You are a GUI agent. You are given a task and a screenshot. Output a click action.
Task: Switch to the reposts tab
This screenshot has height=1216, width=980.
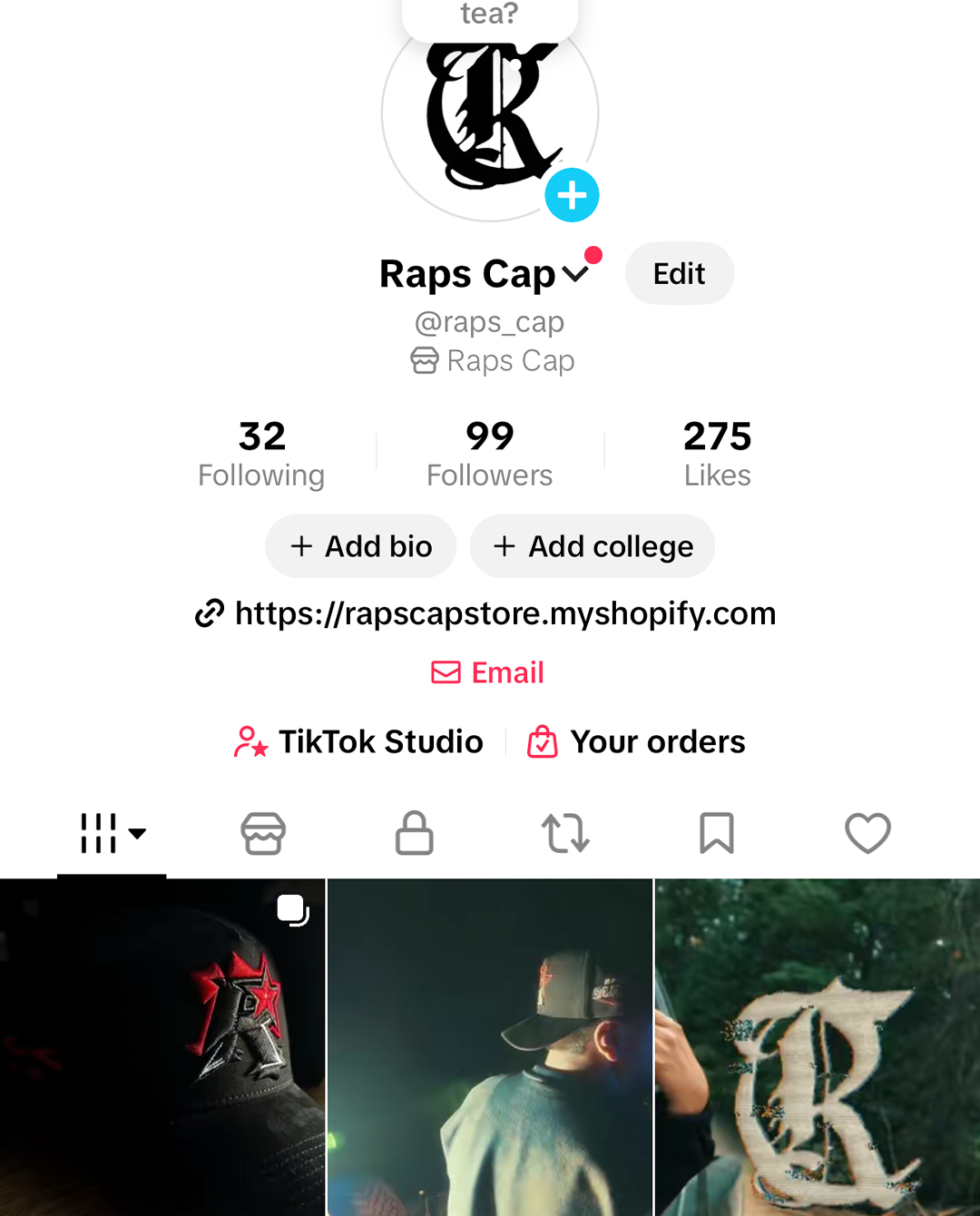(565, 833)
